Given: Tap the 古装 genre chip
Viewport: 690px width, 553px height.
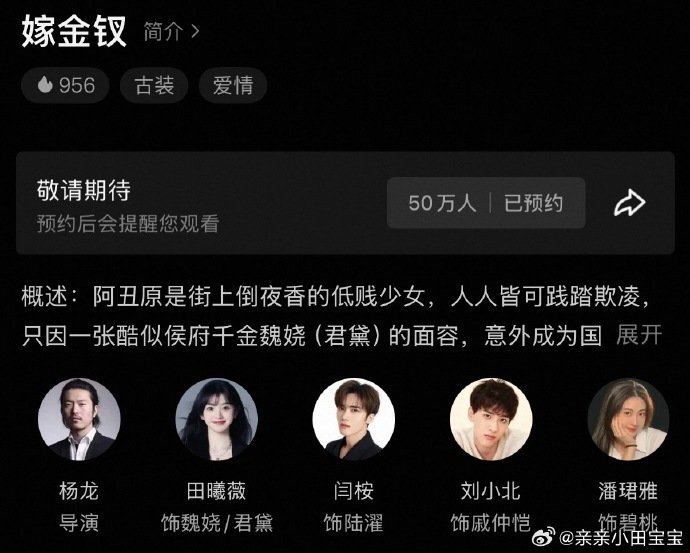Looking at the screenshot, I should (x=155, y=85).
